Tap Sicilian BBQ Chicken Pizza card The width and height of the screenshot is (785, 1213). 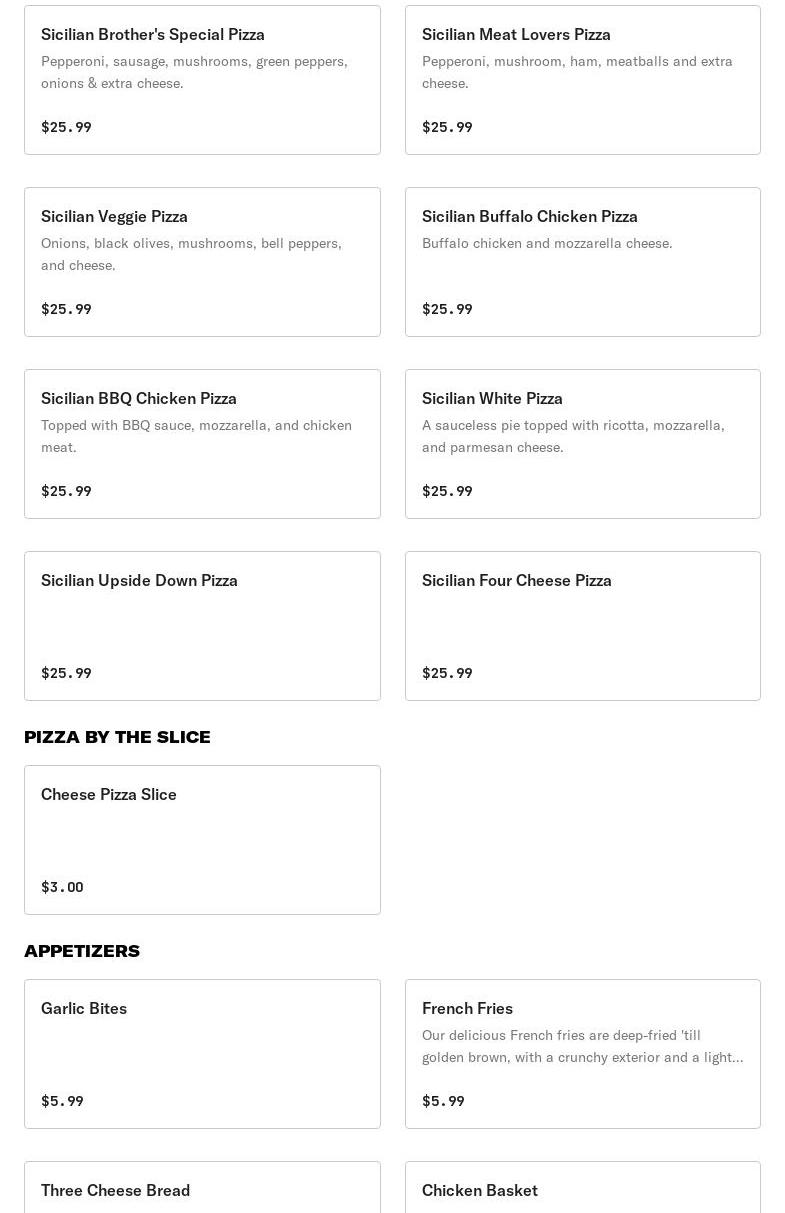(202, 444)
